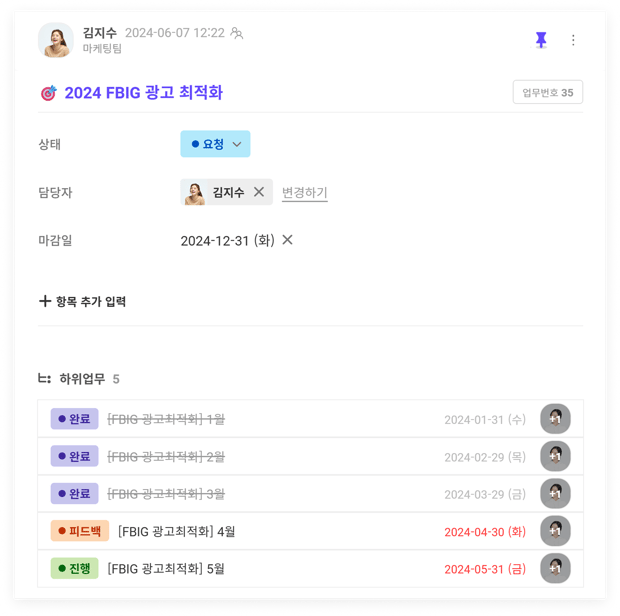Add a new field with 항목 추가 입력
This screenshot has height=616, width=620.
pyautogui.click(x=83, y=301)
